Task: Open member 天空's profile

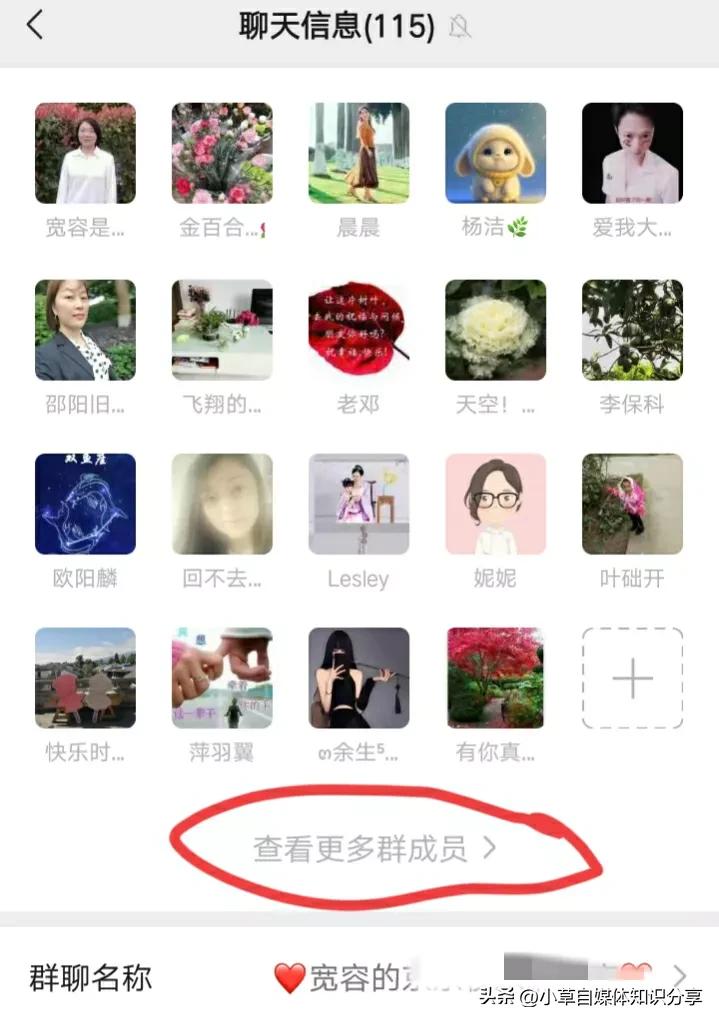Action: coord(495,329)
